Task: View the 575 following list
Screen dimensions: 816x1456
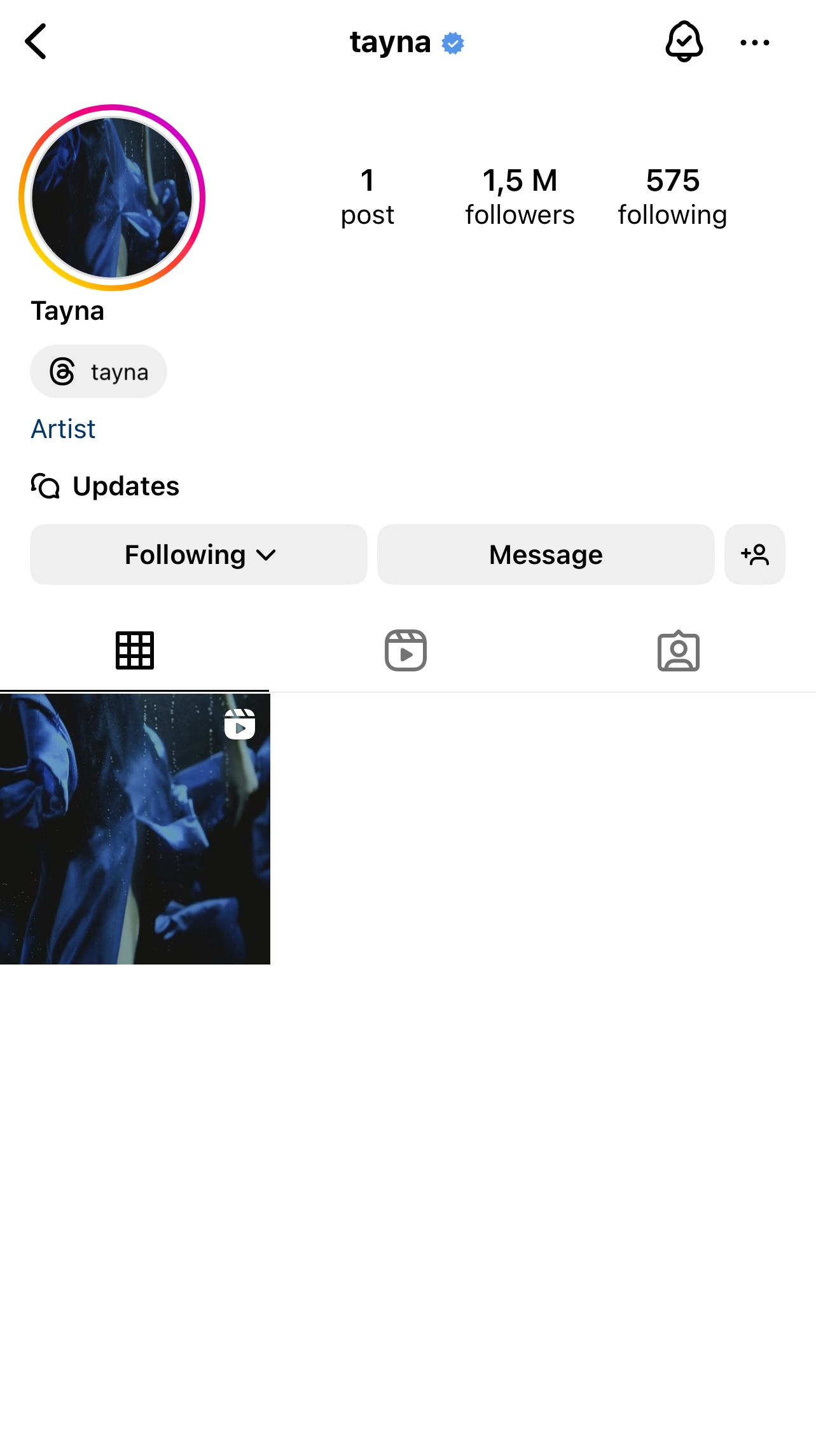Action: 672,197
